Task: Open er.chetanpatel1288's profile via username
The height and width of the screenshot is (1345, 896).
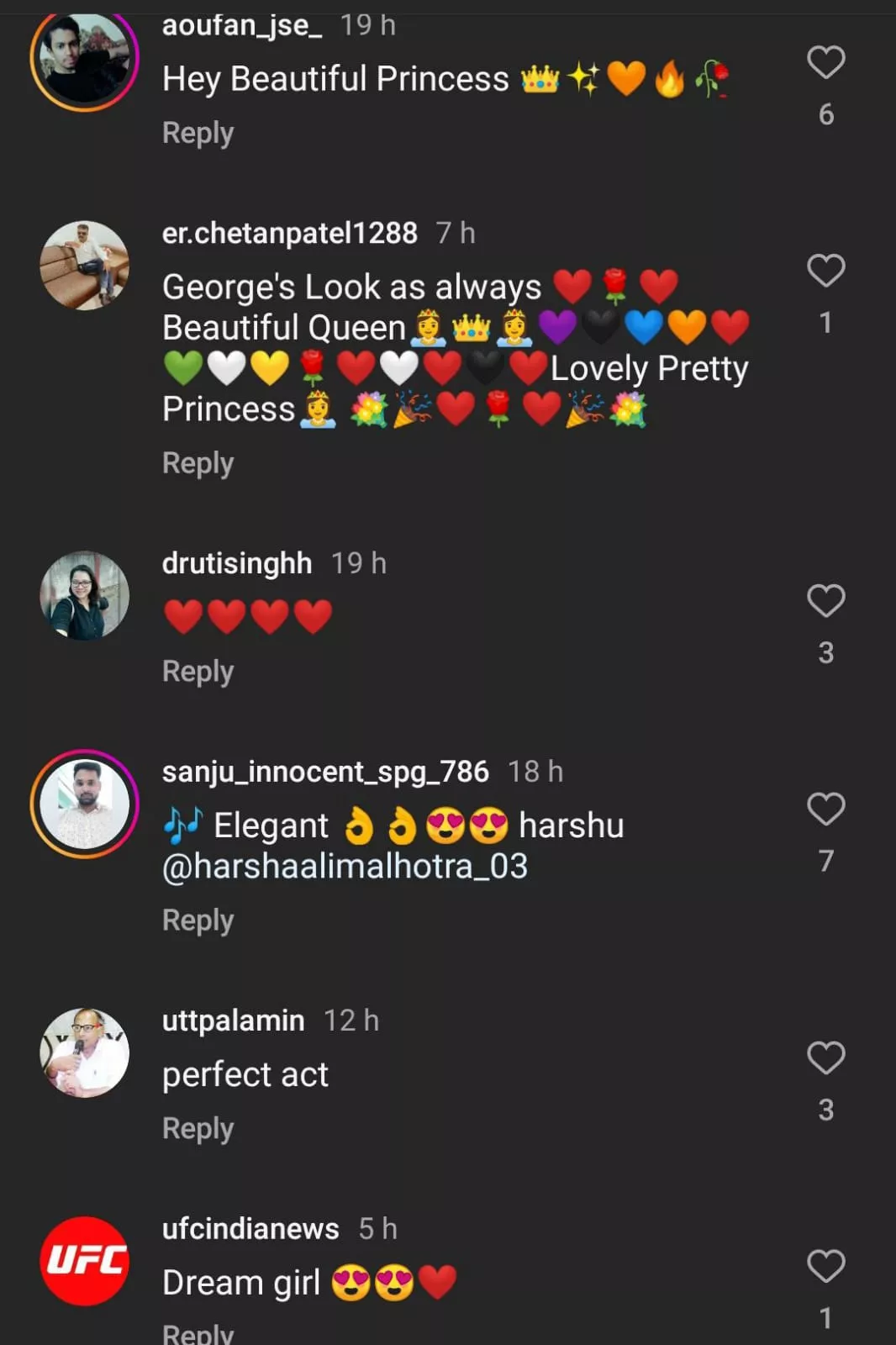Action: (x=289, y=233)
